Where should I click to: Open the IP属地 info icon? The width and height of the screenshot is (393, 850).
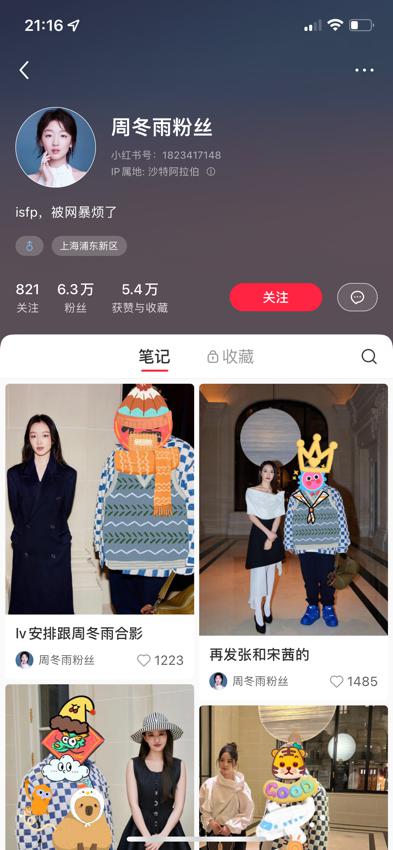tap(211, 172)
